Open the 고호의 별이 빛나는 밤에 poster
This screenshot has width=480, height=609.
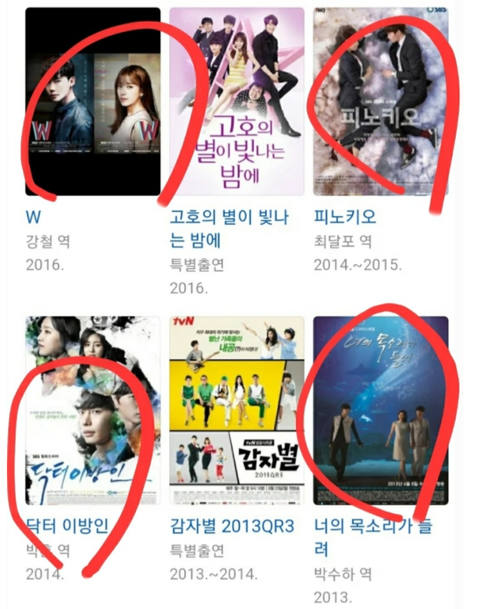pyautogui.click(x=237, y=101)
